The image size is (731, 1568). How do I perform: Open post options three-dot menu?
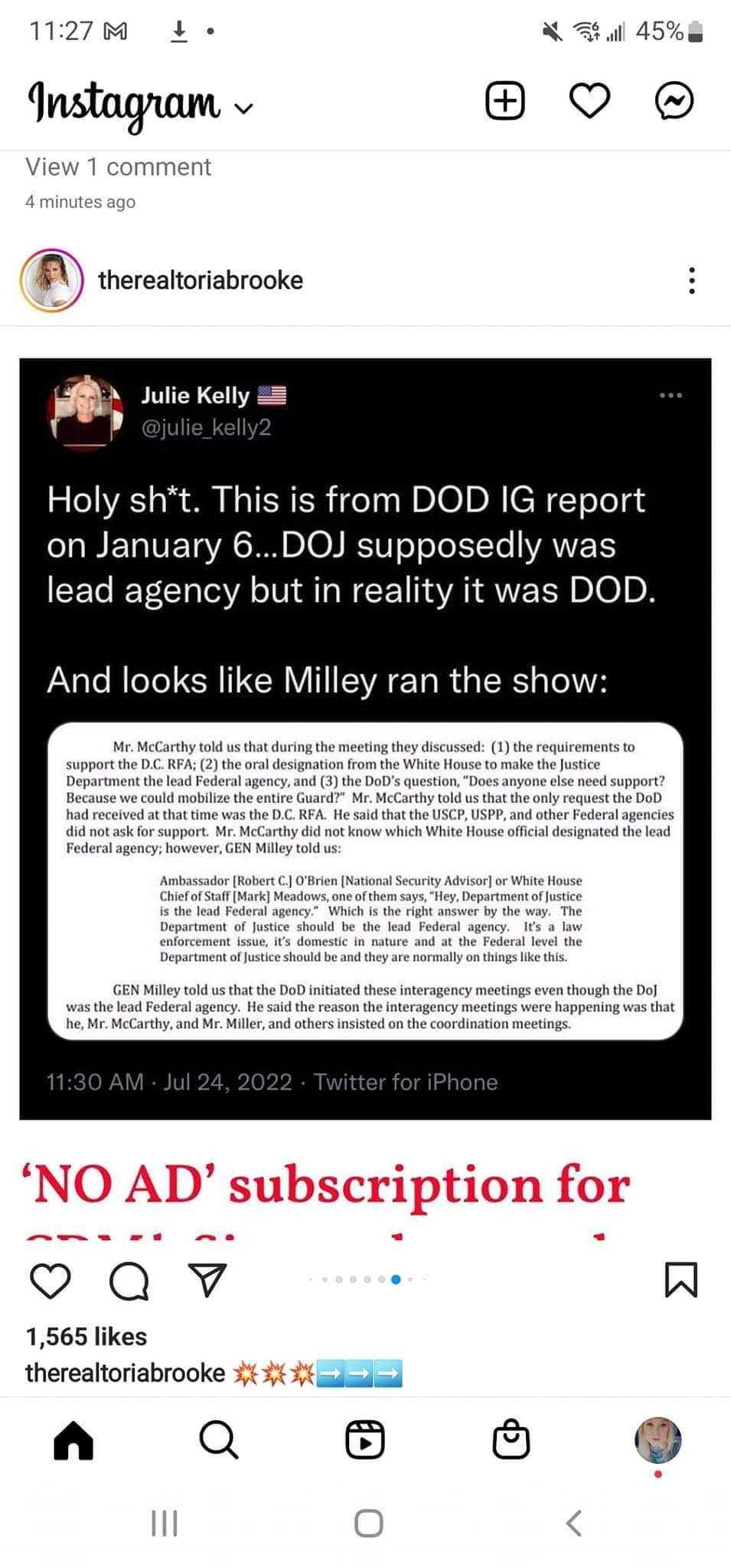(x=691, y=280)
